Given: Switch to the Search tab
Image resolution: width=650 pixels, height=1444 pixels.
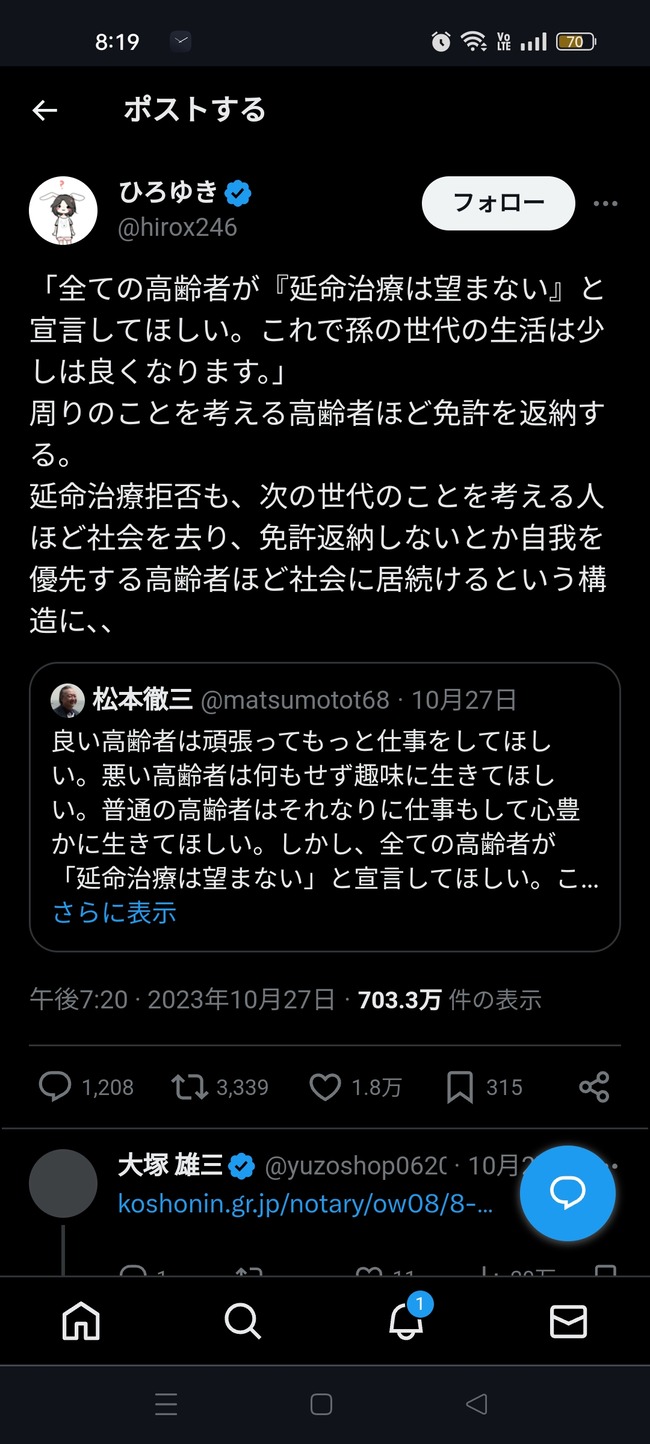Looking at the screenshot, I should pos(243,1321).
